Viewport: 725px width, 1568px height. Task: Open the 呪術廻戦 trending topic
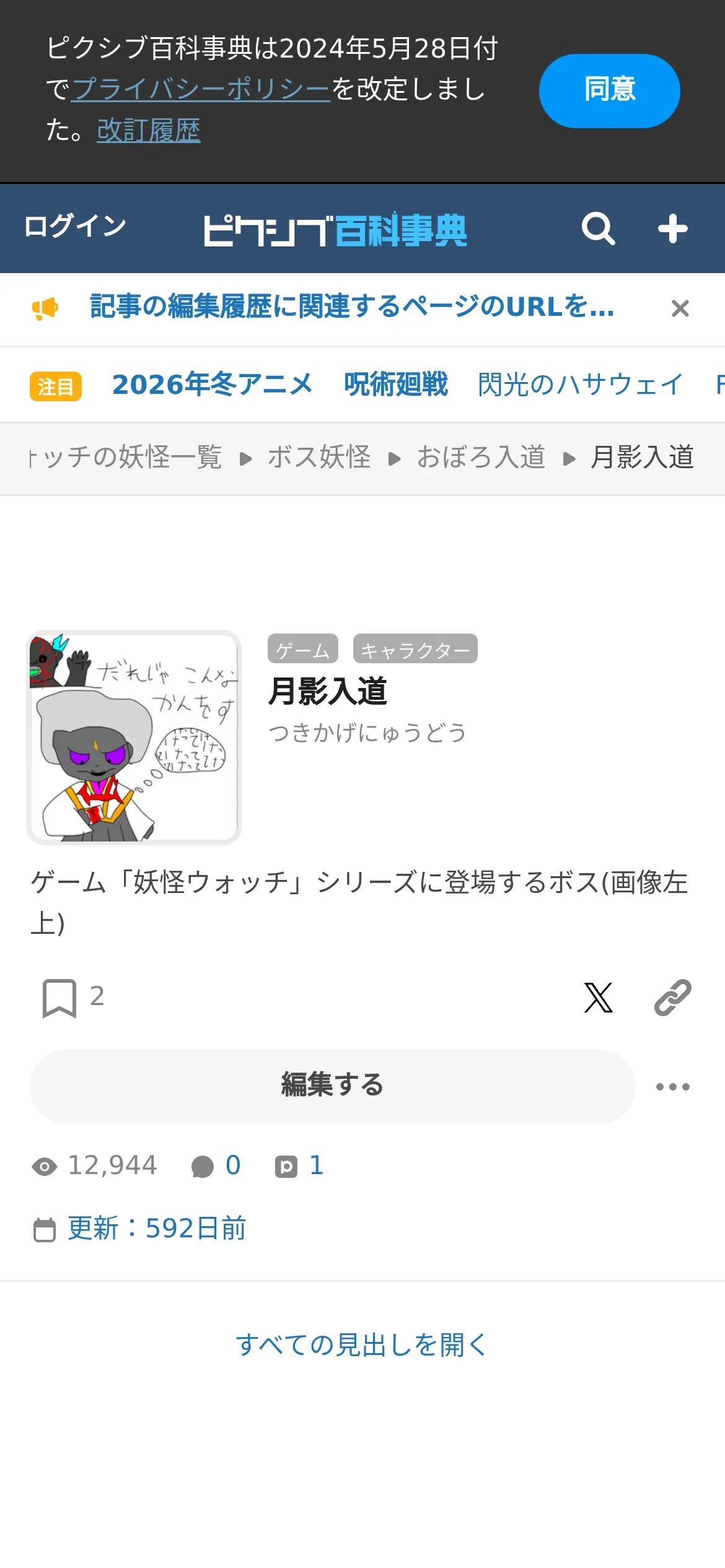click(395, 385)
